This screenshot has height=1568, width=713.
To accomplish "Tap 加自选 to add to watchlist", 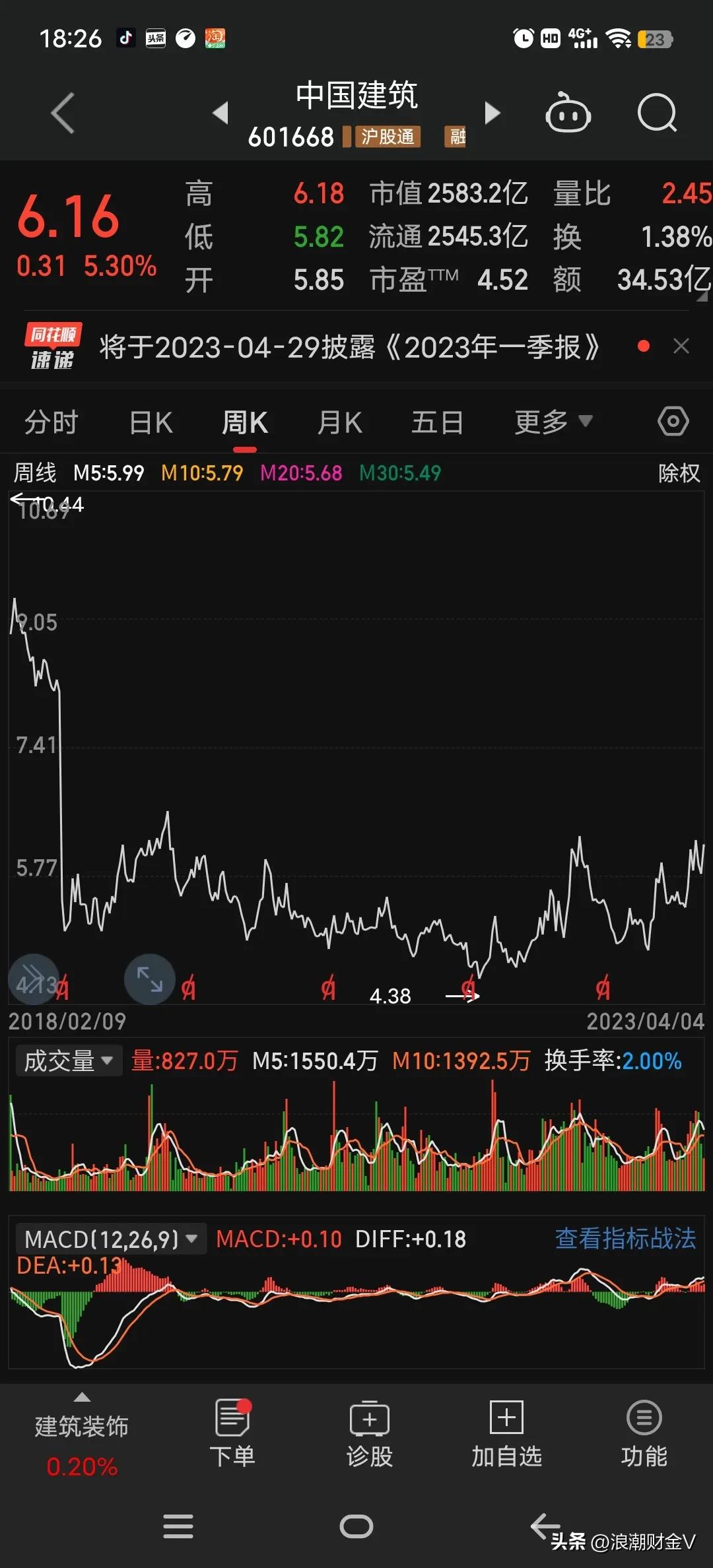I will point(504,1439).
